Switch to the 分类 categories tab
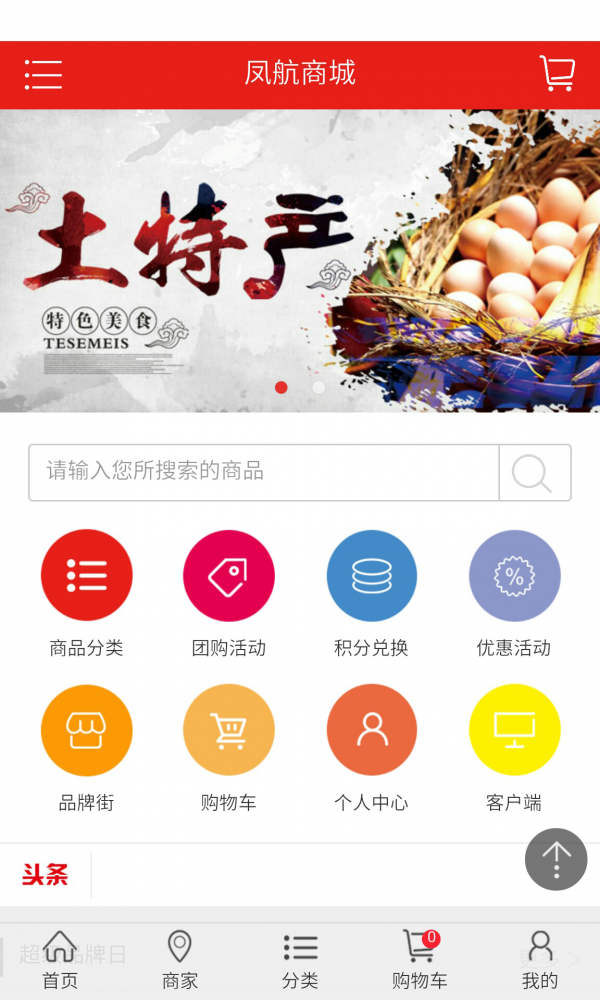This screenshot has width=600, height=1000. (x=300, y=960)
